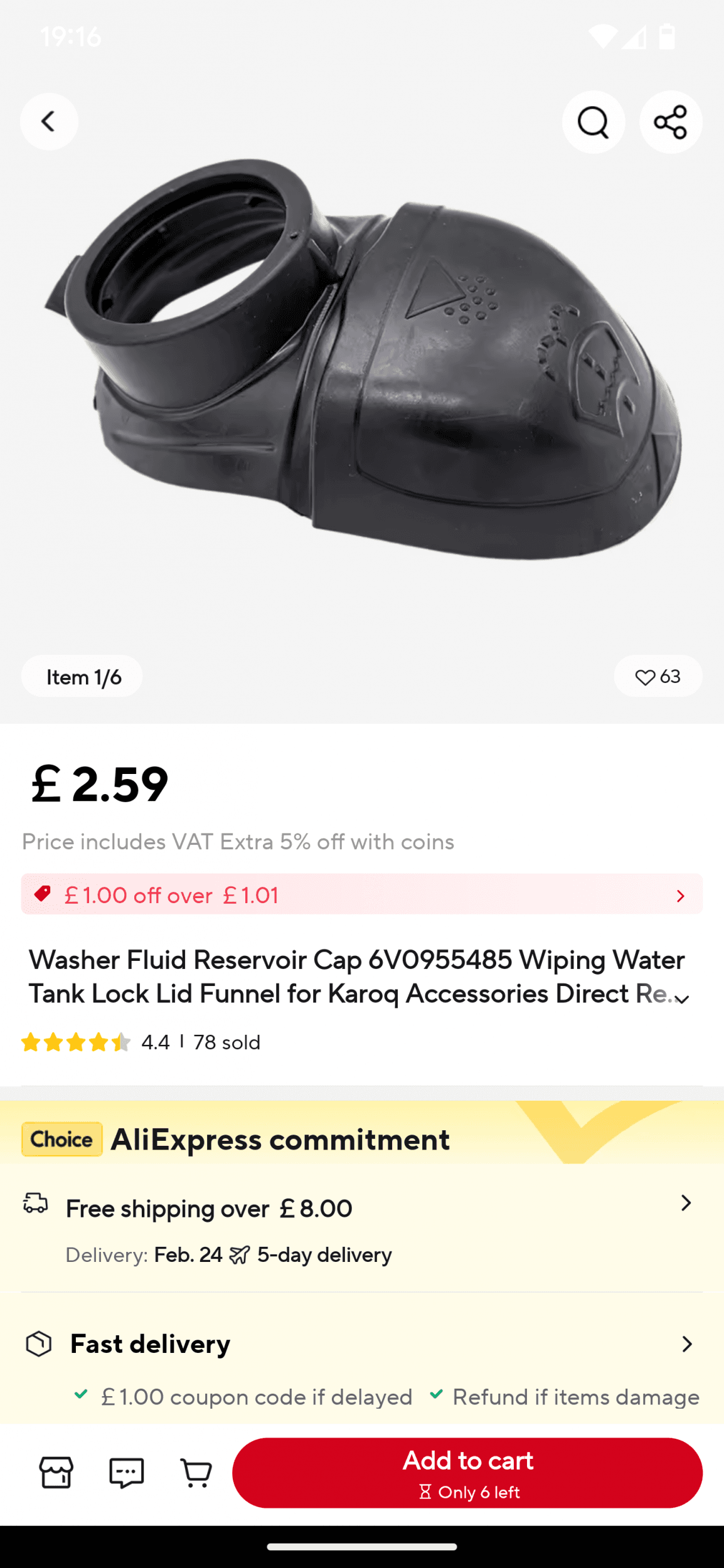
Task: Tap Add to cart button
Action: pyautogui.click(x=467, y=1472)
